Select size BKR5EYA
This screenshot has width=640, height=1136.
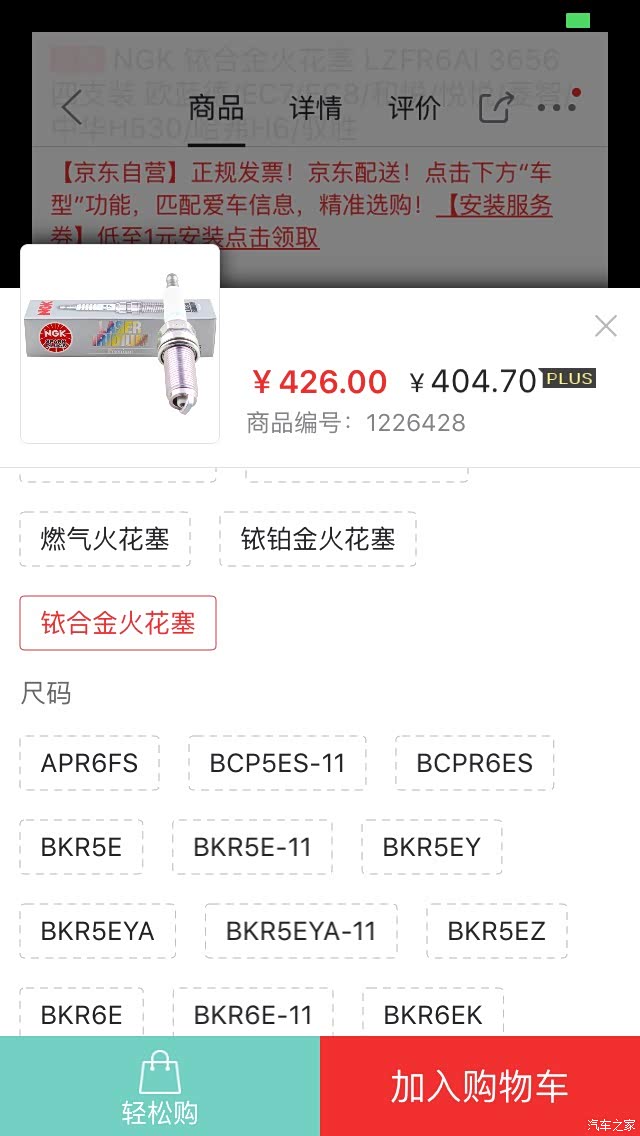(97, 932)
